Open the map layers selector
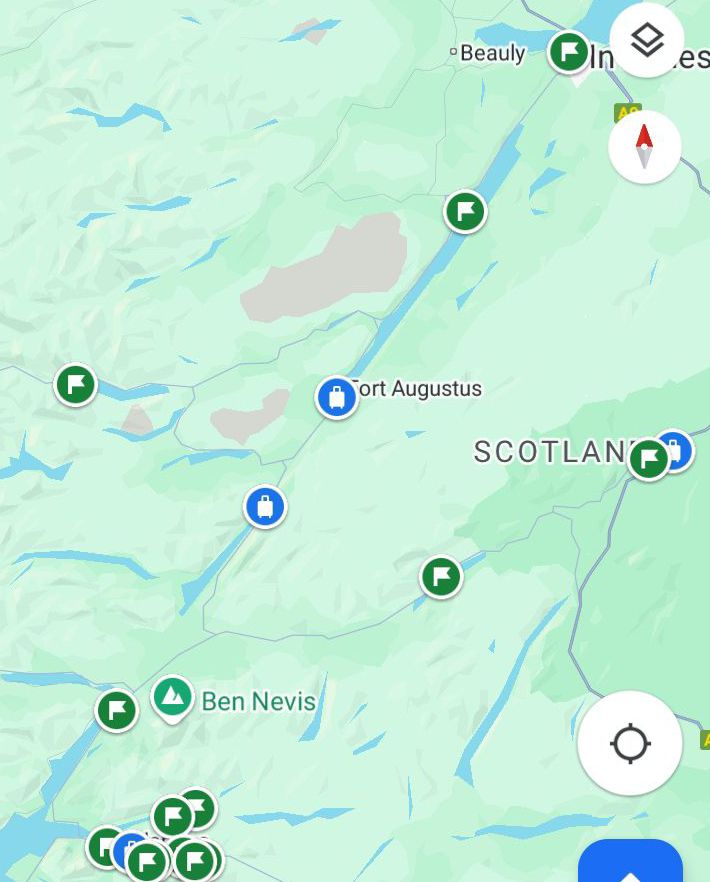Screen dimensions: 710x882 [647, 41]
